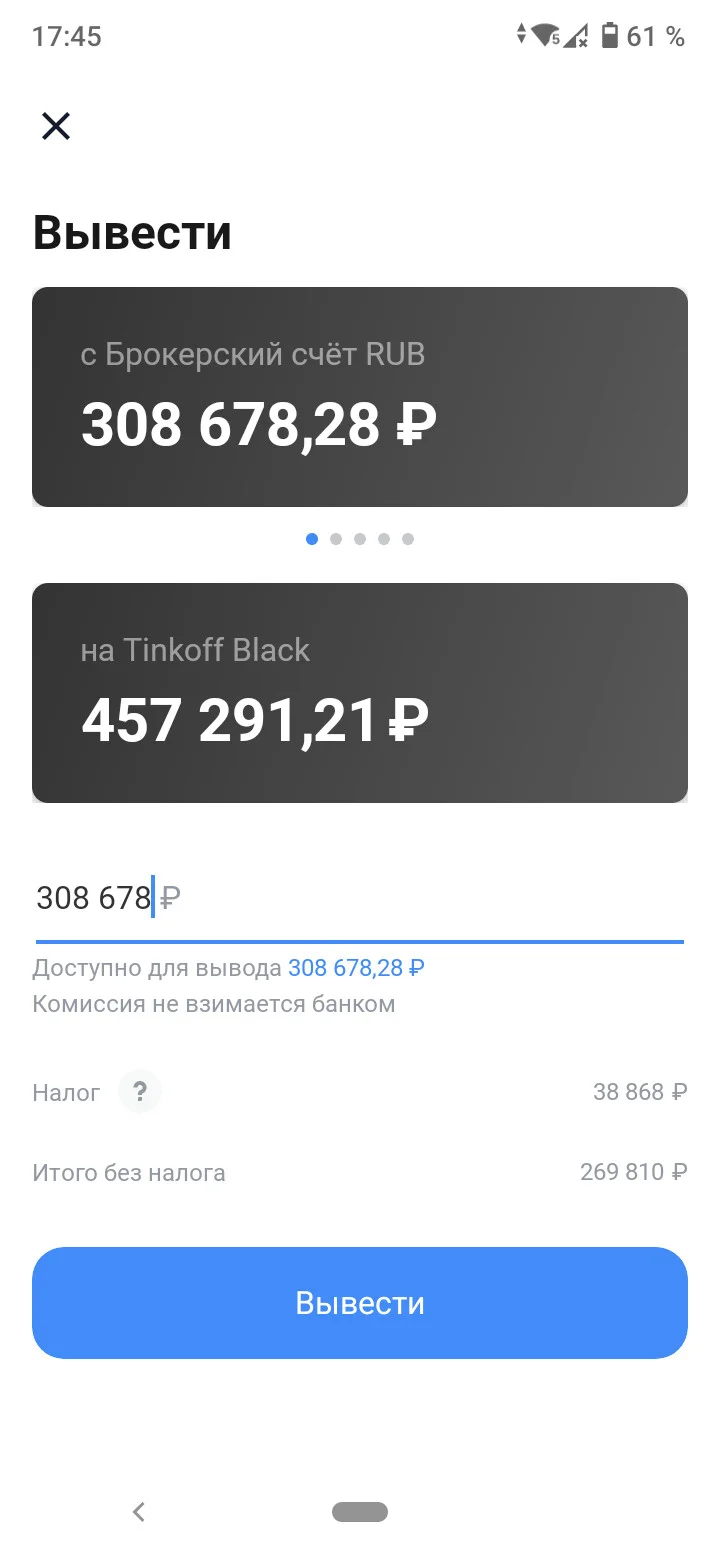Select the Брокерский счёт RUB source card
This screenshot has width=720, height=1560.
coord(360,397)
